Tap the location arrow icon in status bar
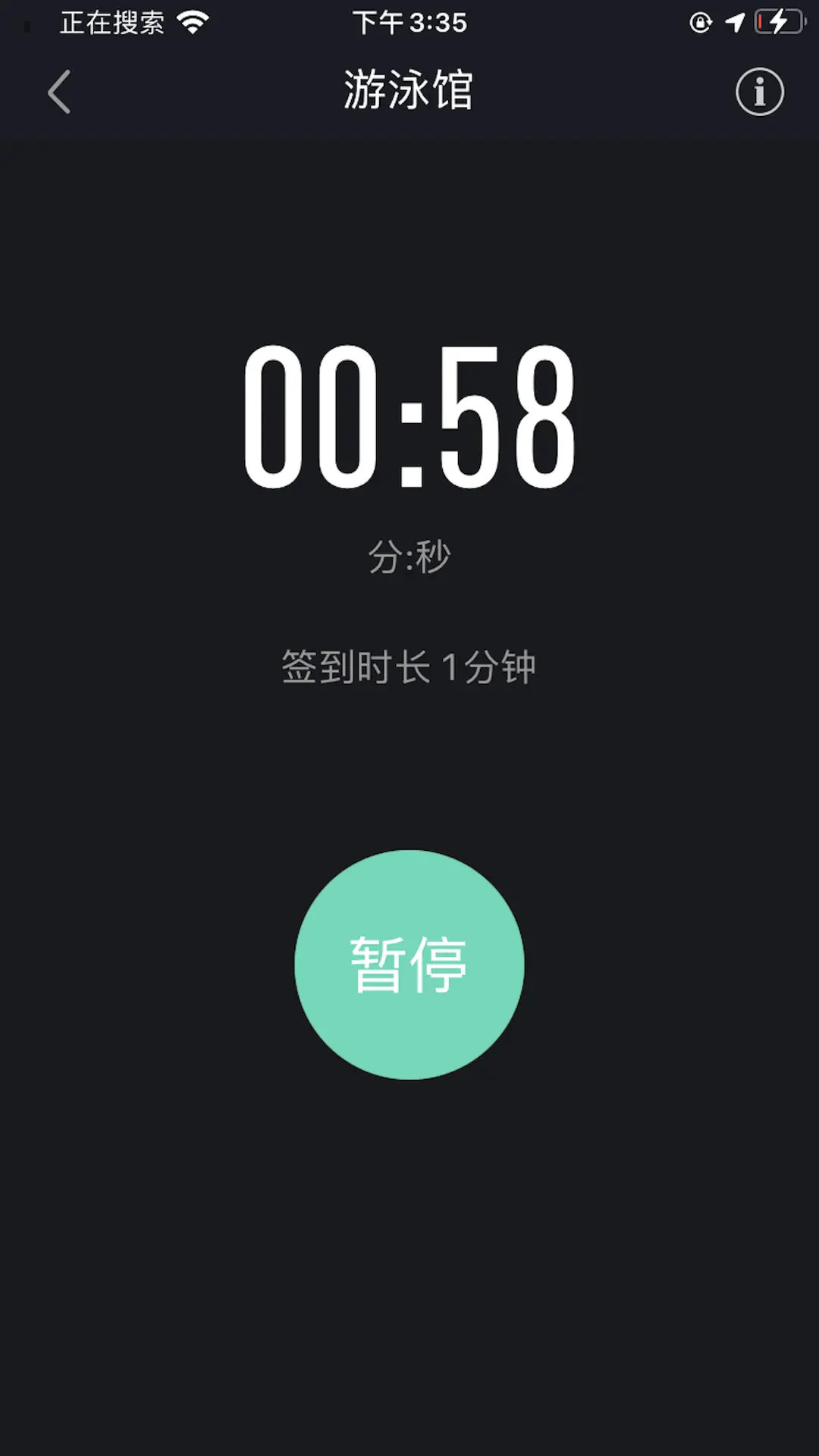The image size is (819, 1456). click(x=737, y=23)
